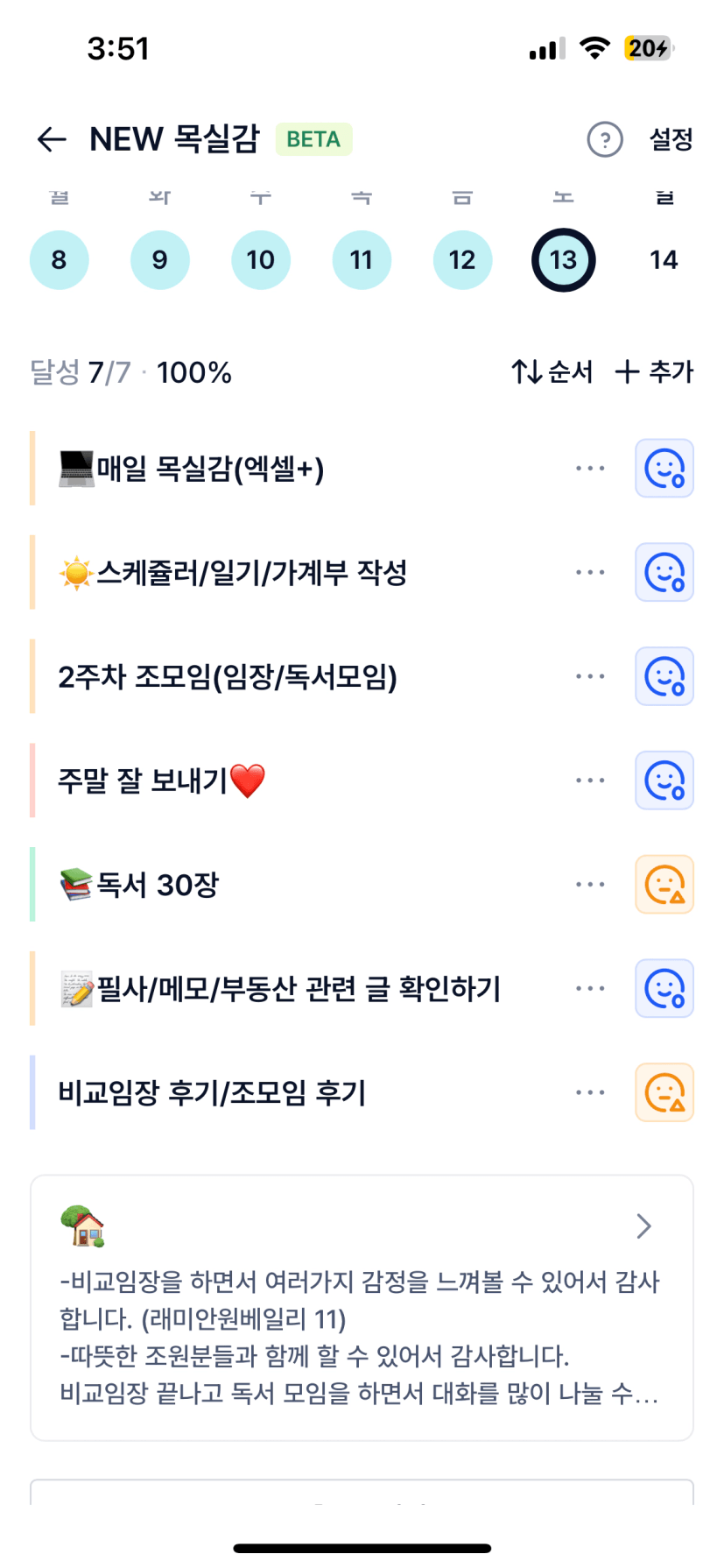
Task: Open more options for 주말 잘 보내기
Action: (590, 780)
